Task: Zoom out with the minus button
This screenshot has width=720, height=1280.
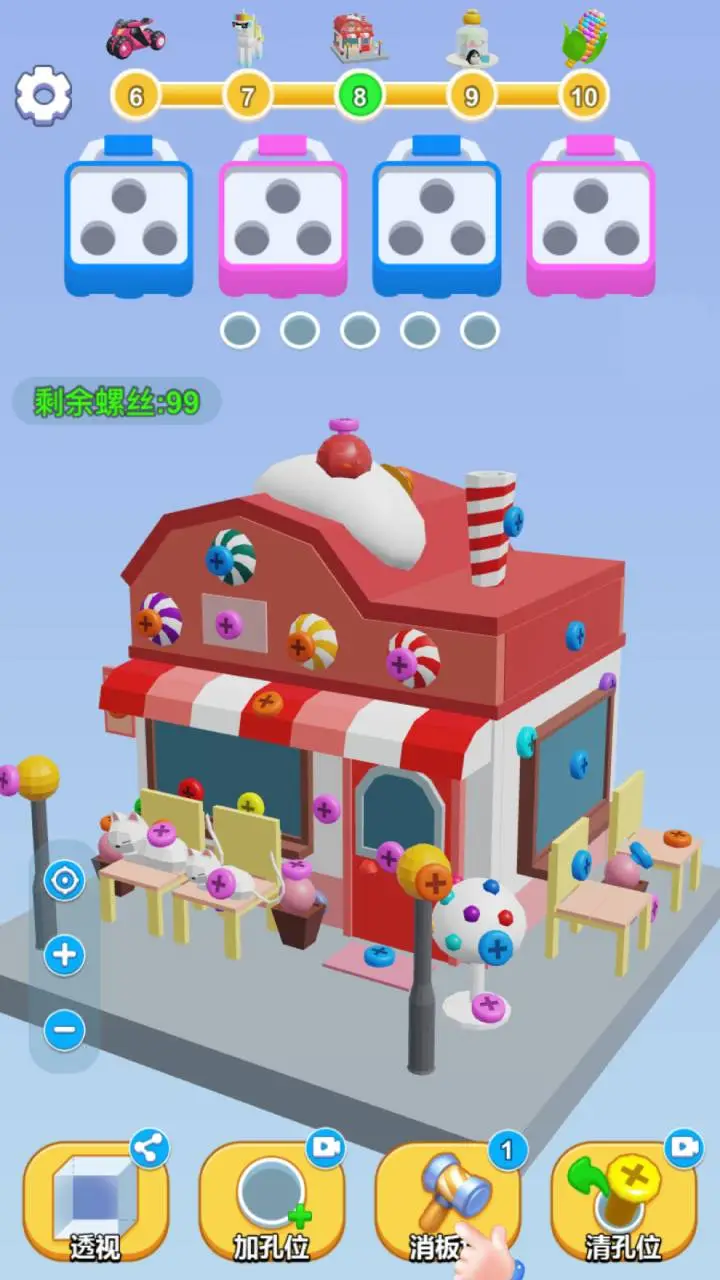Action: pos(65,1029)
